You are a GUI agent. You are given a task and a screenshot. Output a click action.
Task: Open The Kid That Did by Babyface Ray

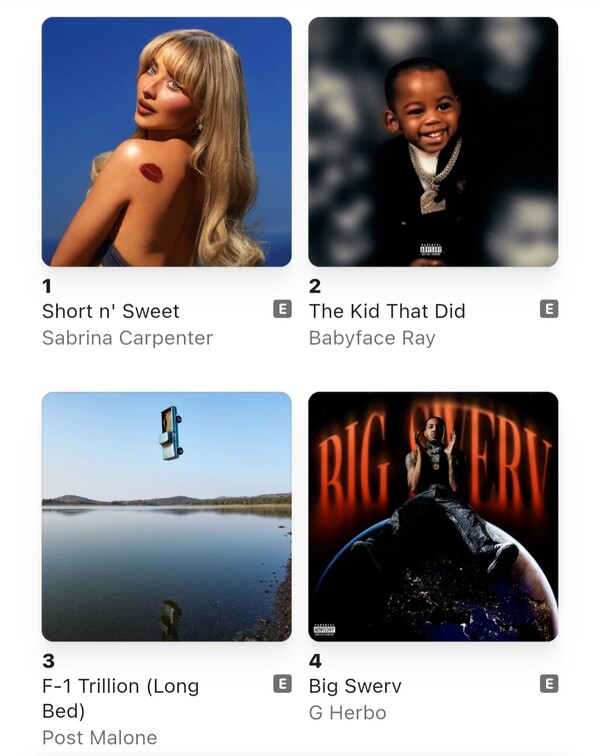pos(433,142)
